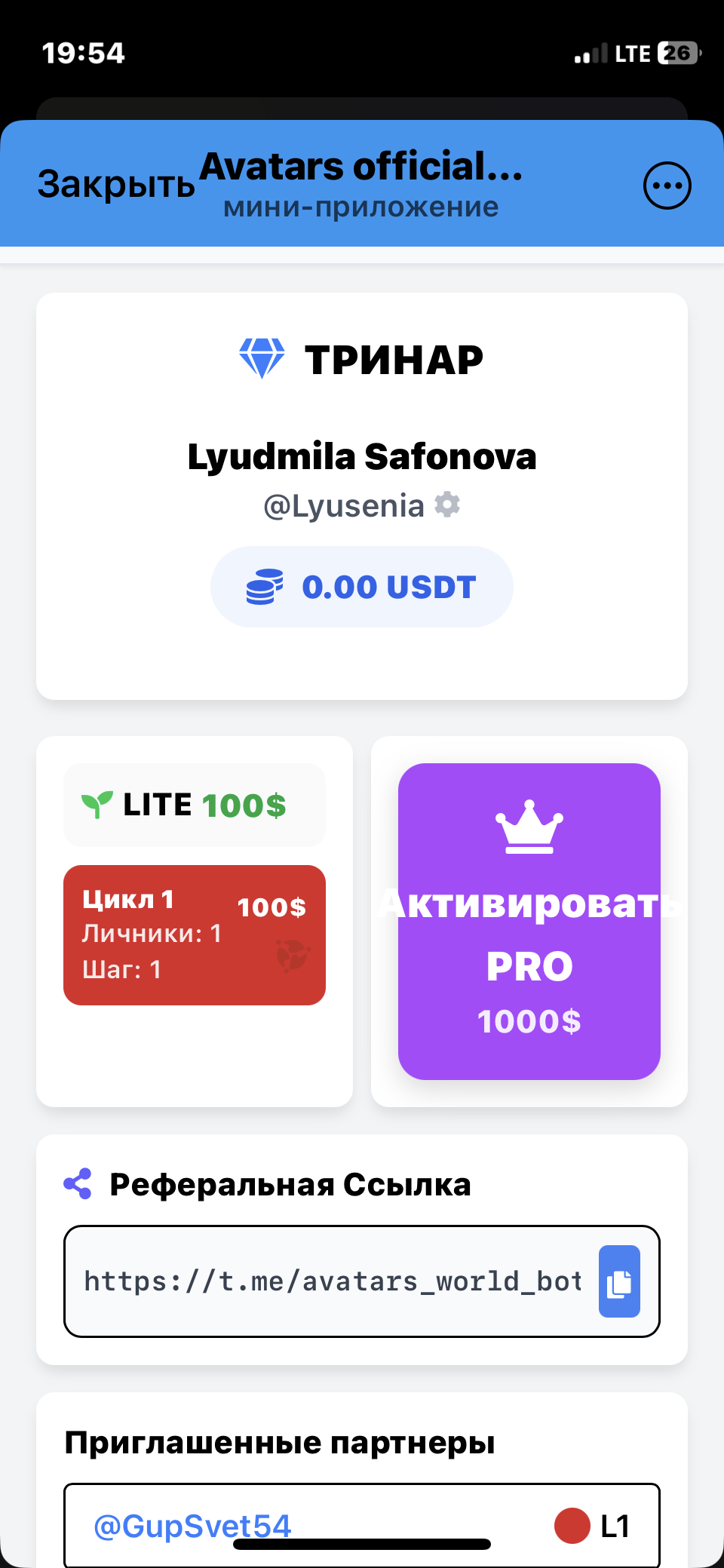This screenshot has height=1568, width=724.
Task: Open the three-dot overflow menu
Action: [667, 186]
